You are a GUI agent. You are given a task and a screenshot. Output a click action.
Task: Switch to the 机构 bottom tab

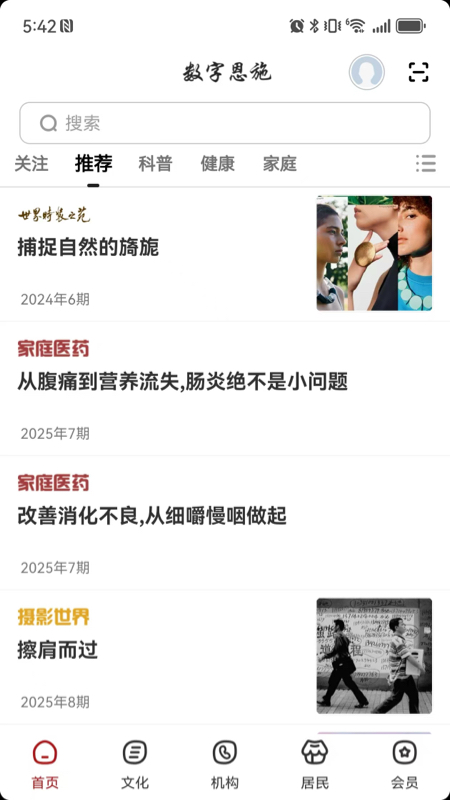coord(225,765)
